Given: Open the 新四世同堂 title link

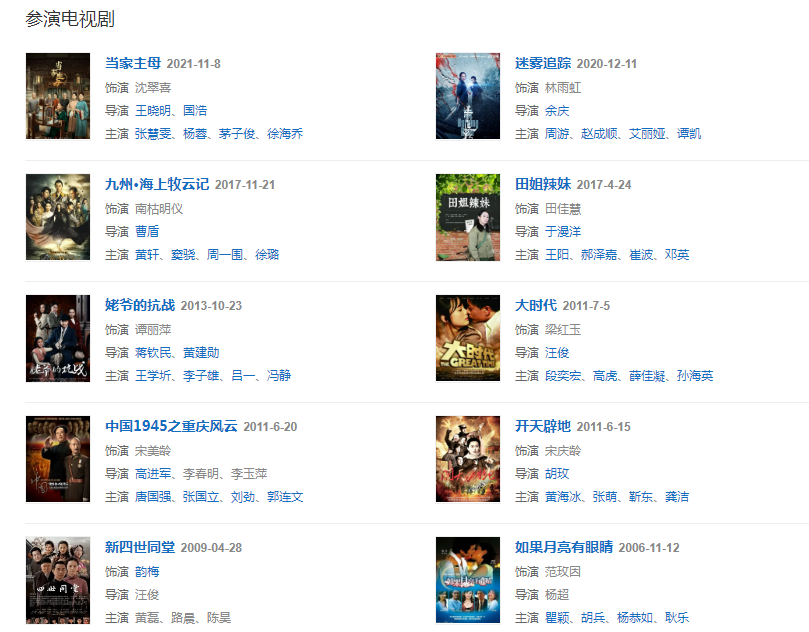Looking at the screenshot, I should point(140,548).
